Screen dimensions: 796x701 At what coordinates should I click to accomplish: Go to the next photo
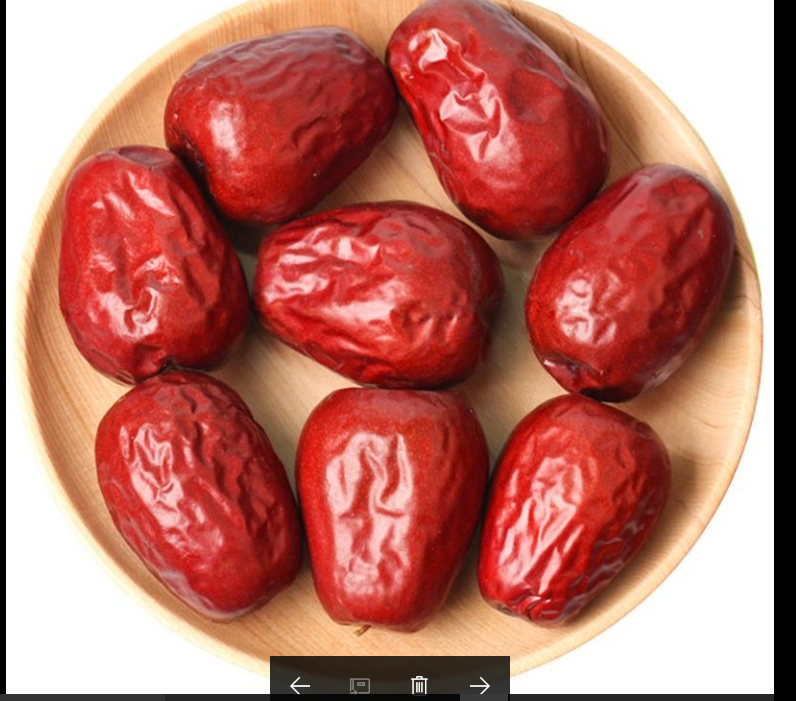click(480, 685)
